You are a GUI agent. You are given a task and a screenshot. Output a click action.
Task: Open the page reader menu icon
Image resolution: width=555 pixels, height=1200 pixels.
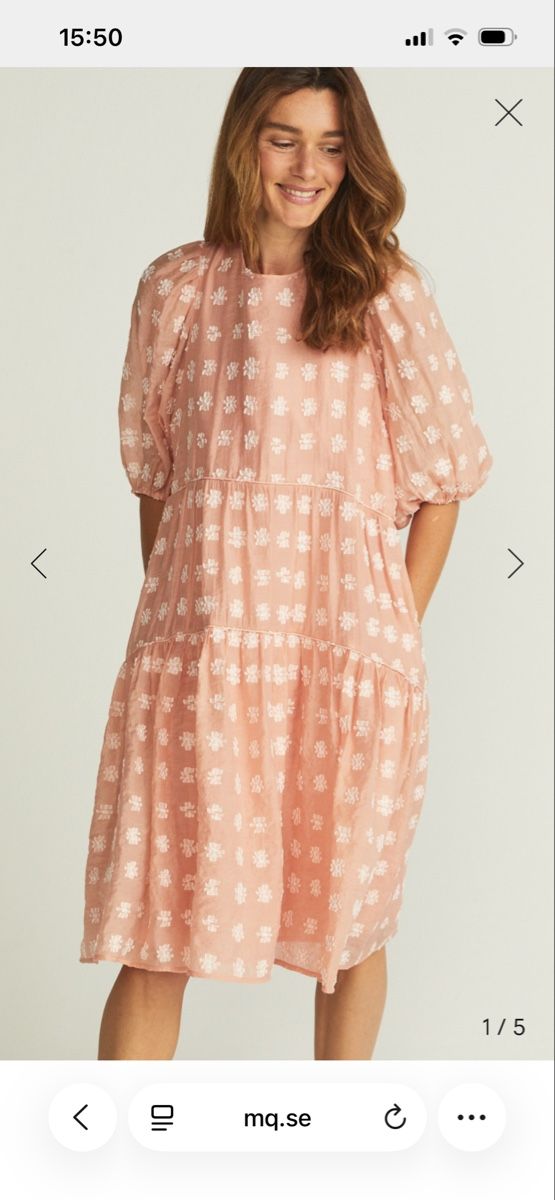pos(162,1118)
